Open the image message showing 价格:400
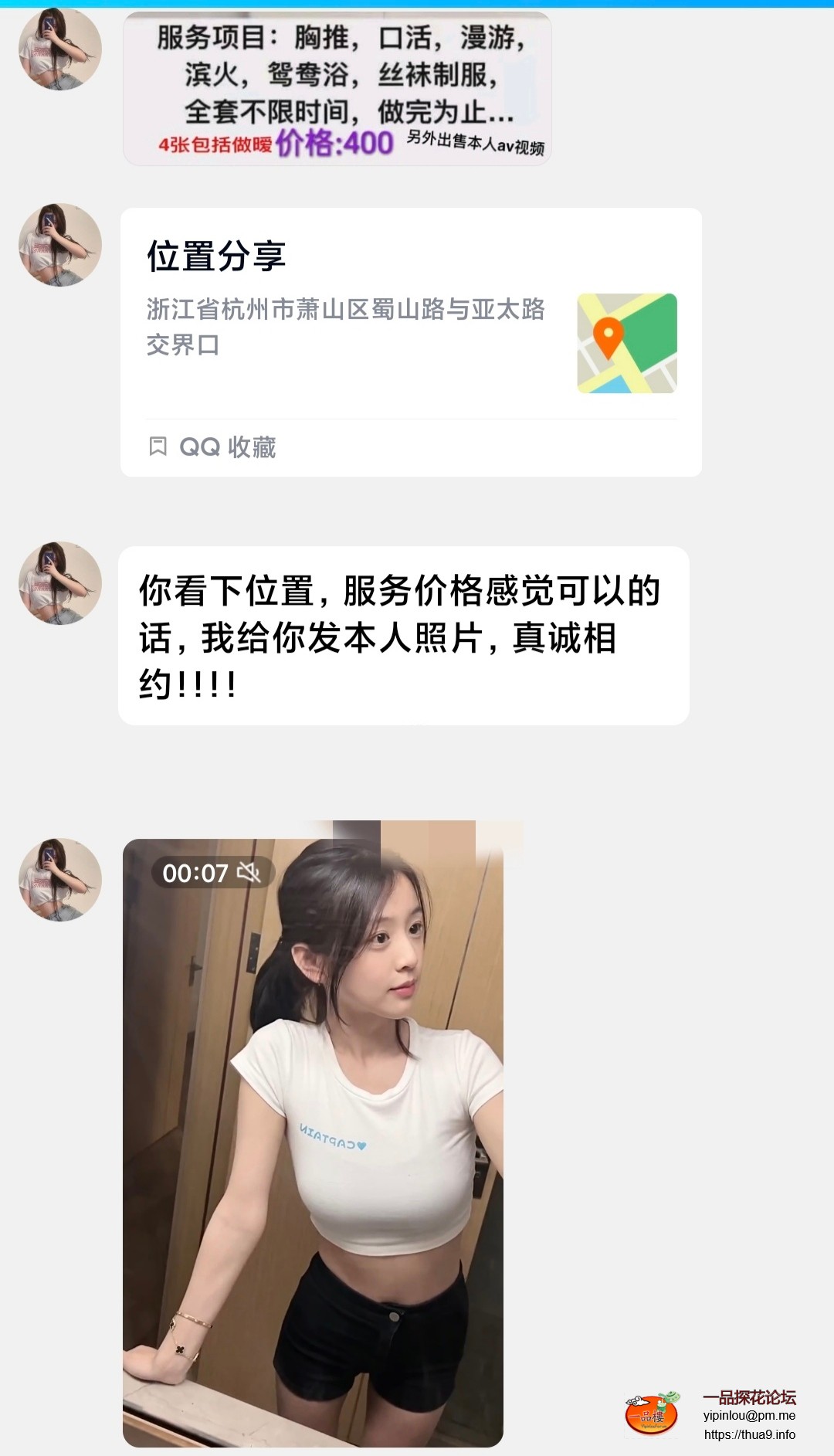834x1456 pixels. coord(337,89)
